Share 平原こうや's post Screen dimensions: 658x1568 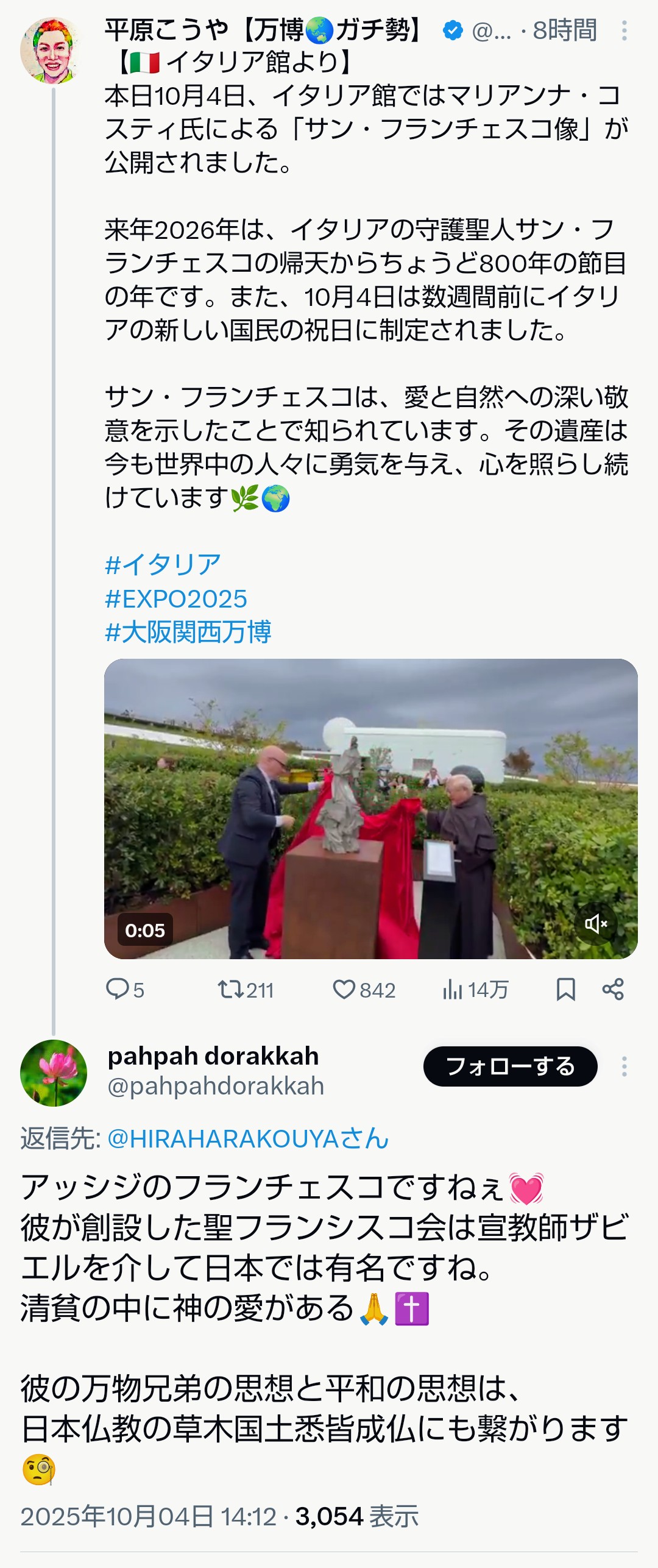[613, 989]
